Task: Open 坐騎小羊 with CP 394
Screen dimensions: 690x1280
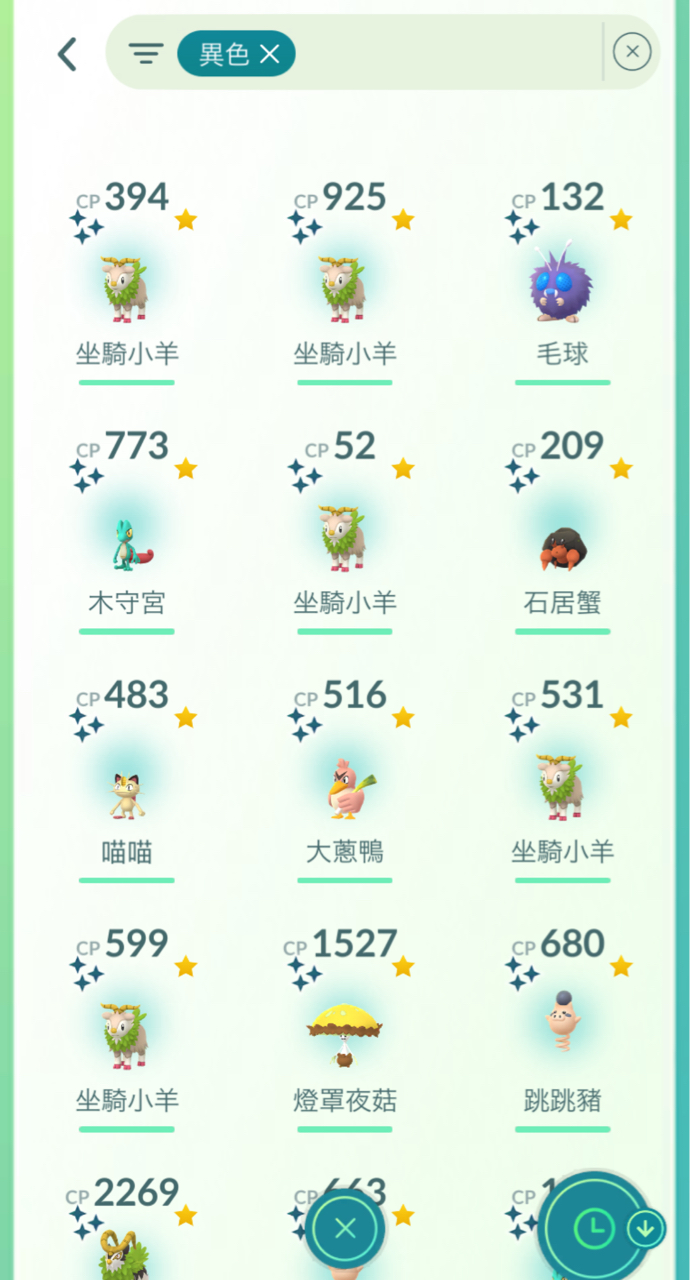Action: click(x=126, y=289)
